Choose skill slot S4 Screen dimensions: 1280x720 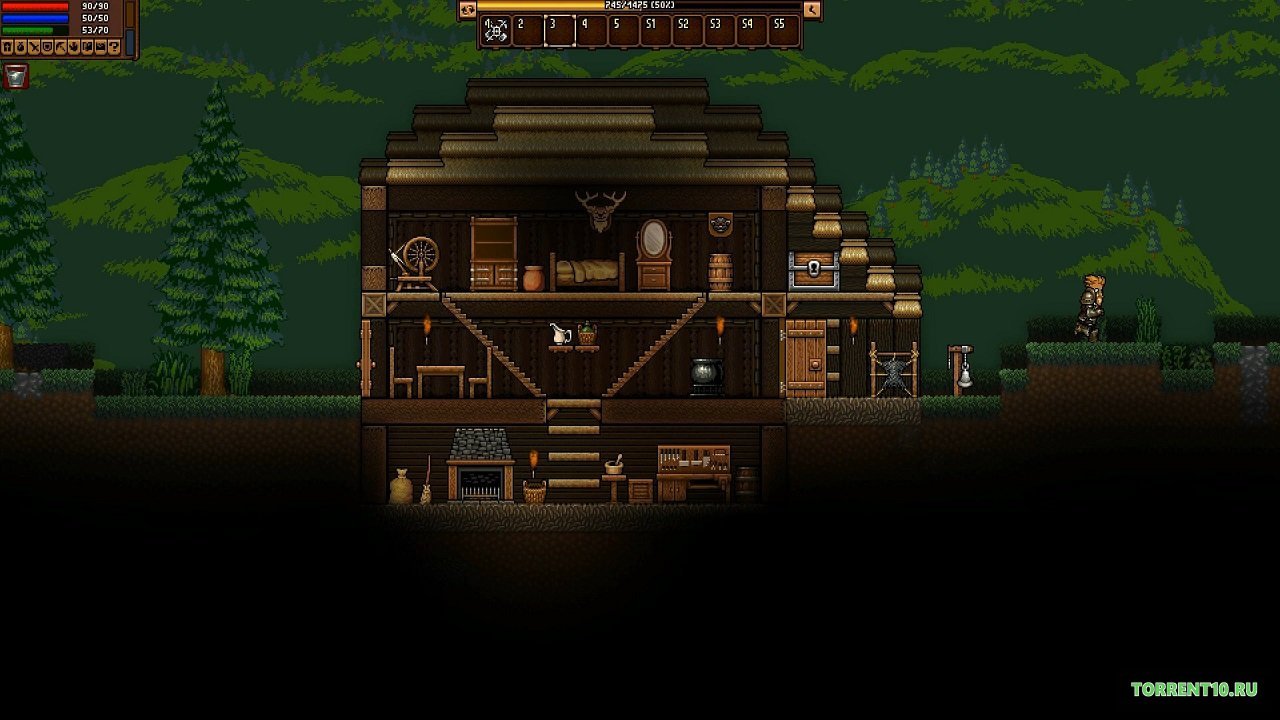[x=751, y=31]
